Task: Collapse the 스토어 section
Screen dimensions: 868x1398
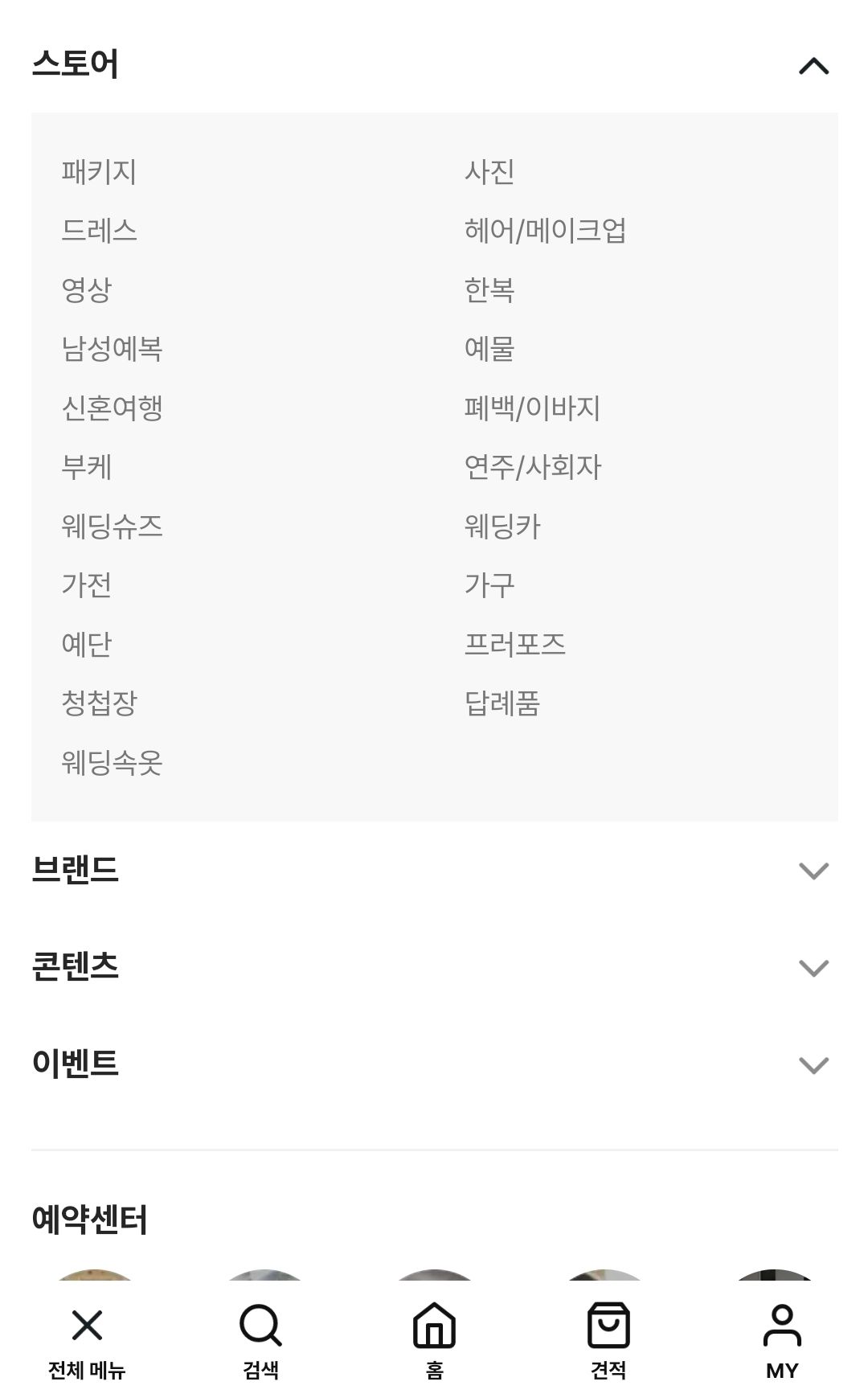Action: coord(813,65)
